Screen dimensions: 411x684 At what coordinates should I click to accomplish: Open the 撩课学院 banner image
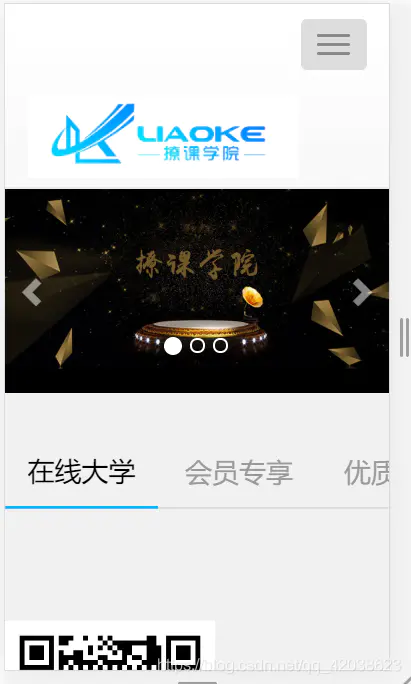coord(197,291)
